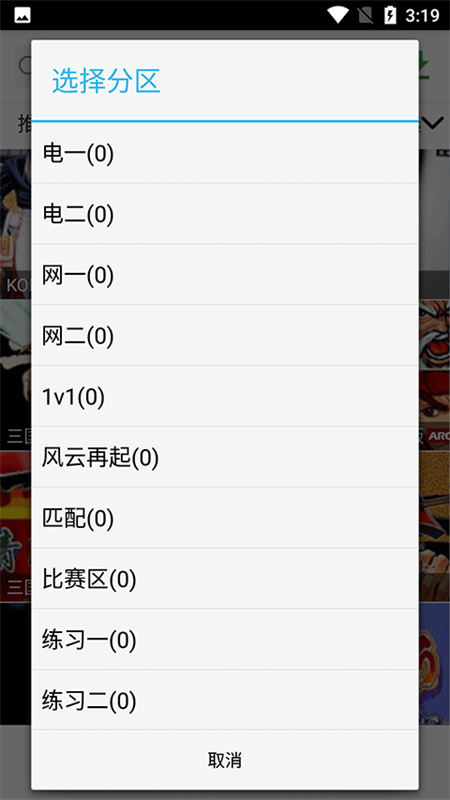
Task: Select the 电一(0) zone
Action: (x=225, y=153)
